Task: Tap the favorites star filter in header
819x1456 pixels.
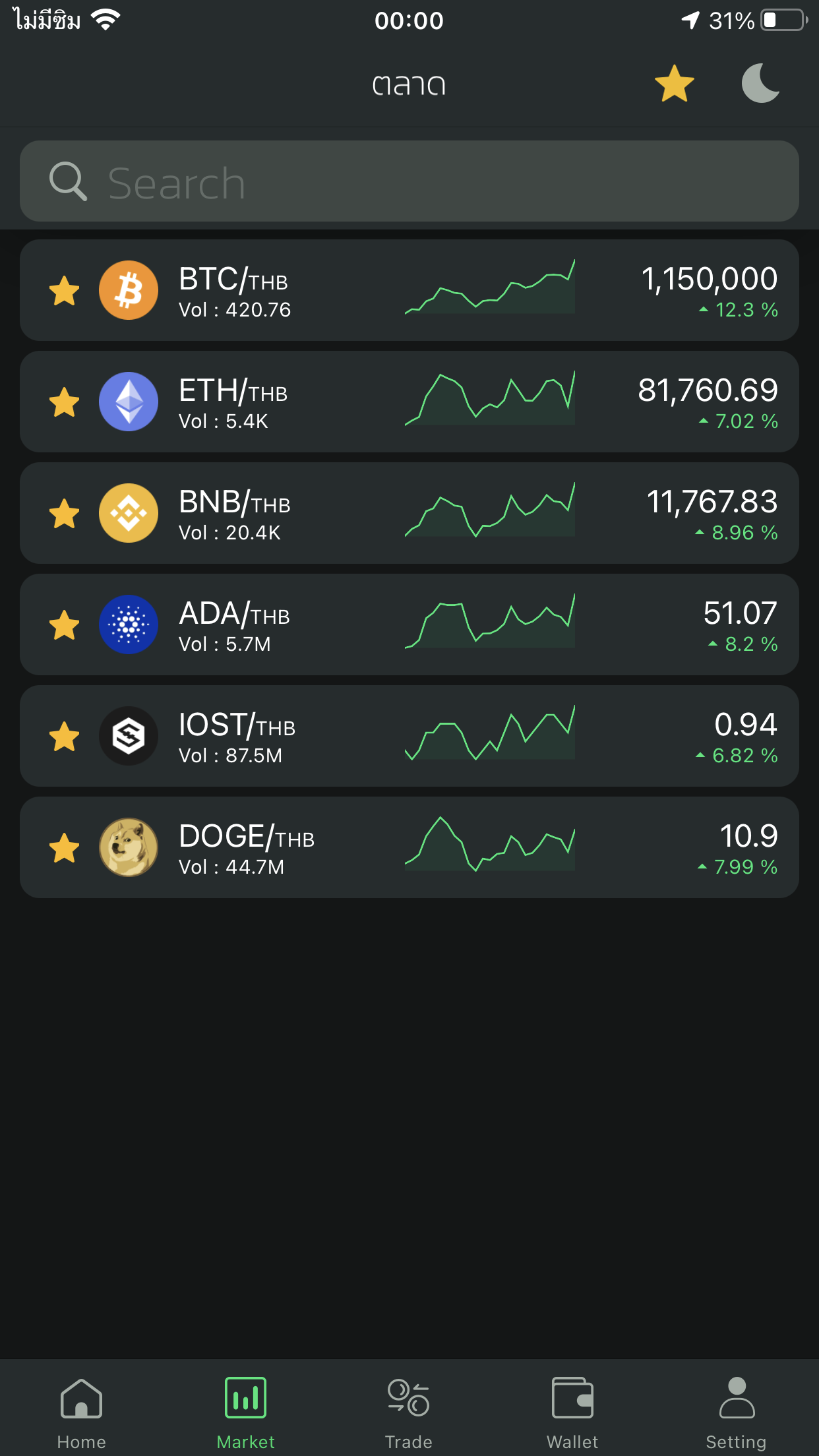Action: click(674, 84)
